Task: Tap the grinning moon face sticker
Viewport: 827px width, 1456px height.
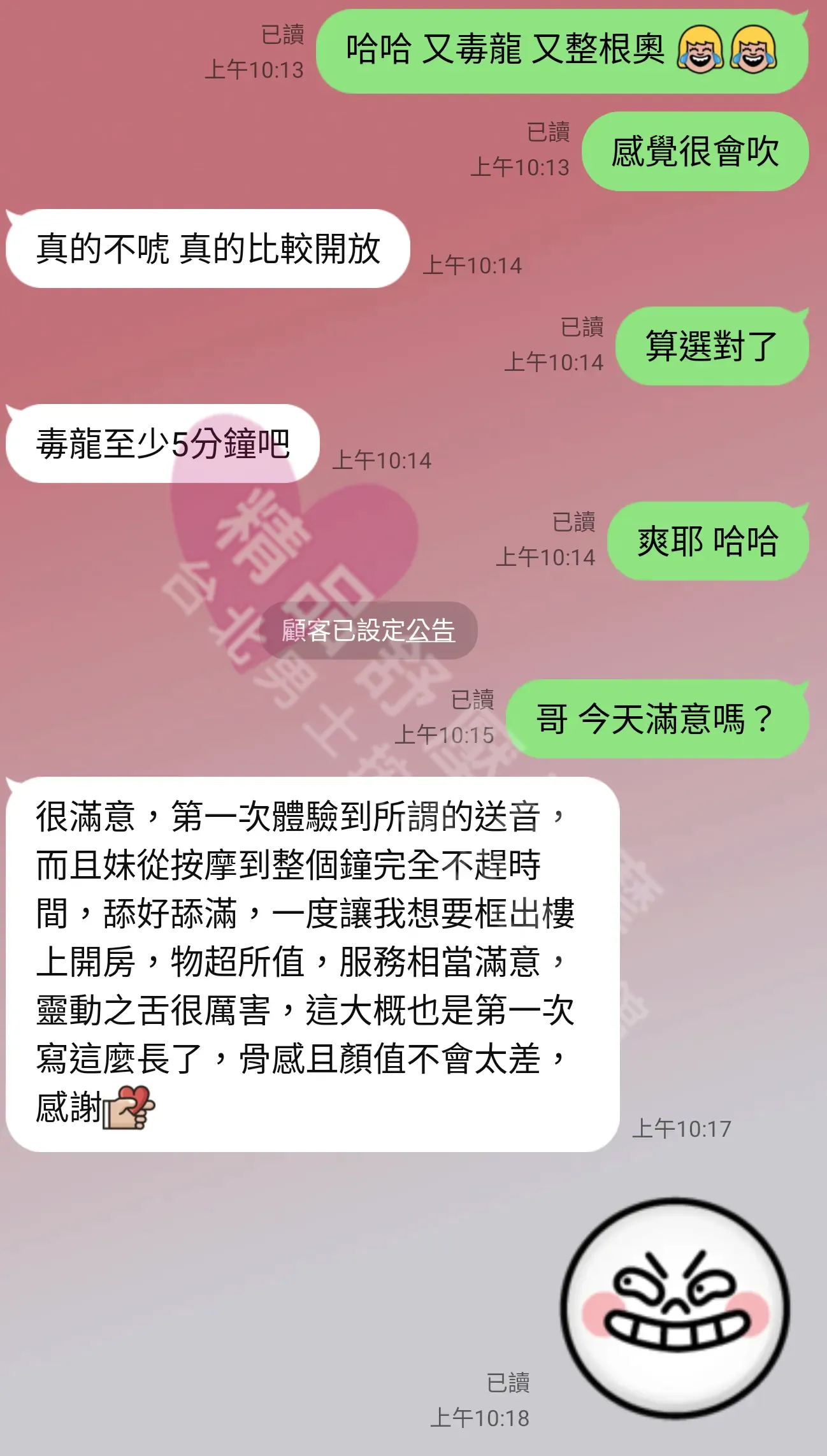Action: pos(675,1309)
